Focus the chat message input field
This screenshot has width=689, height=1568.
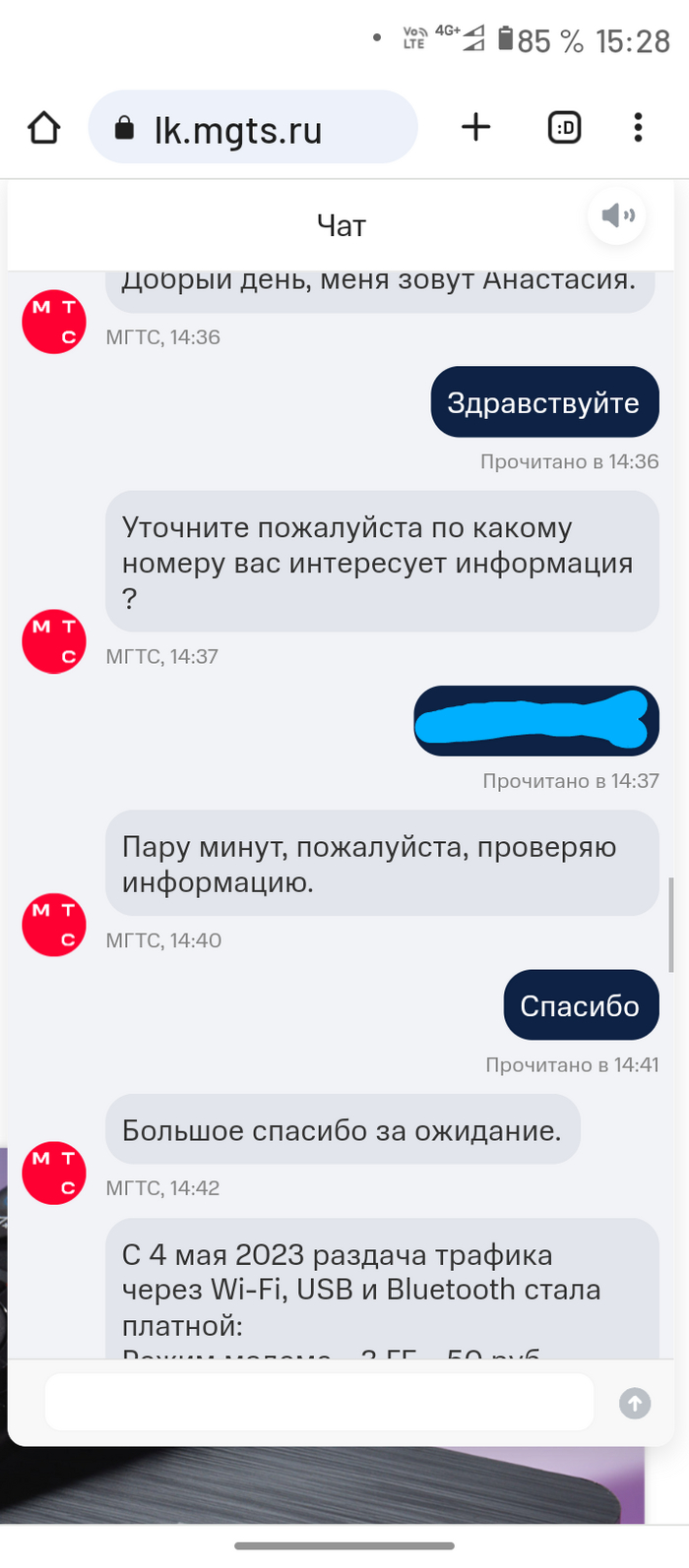tap(319, 1403)
